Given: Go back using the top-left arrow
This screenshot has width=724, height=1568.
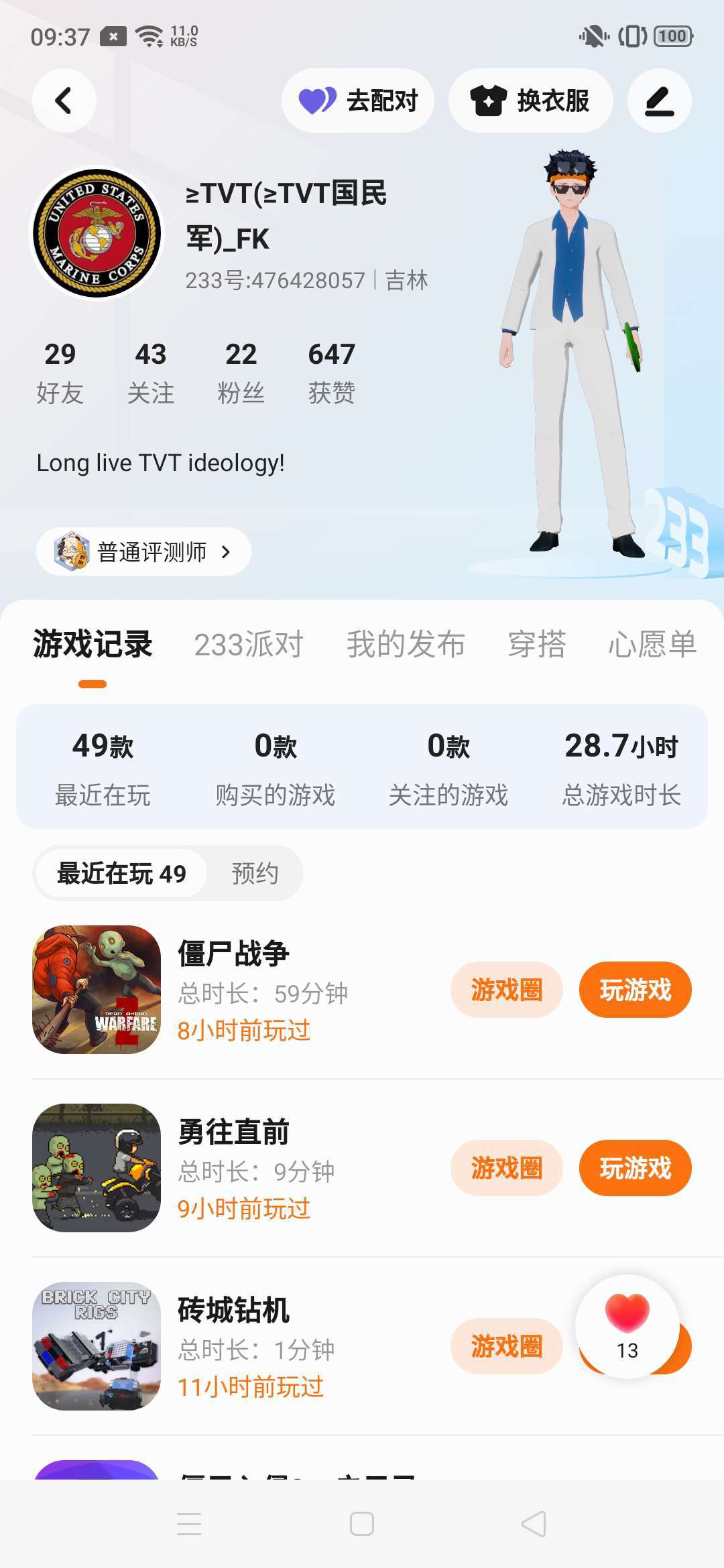Looking at the screenshot, I should (64, 101).
